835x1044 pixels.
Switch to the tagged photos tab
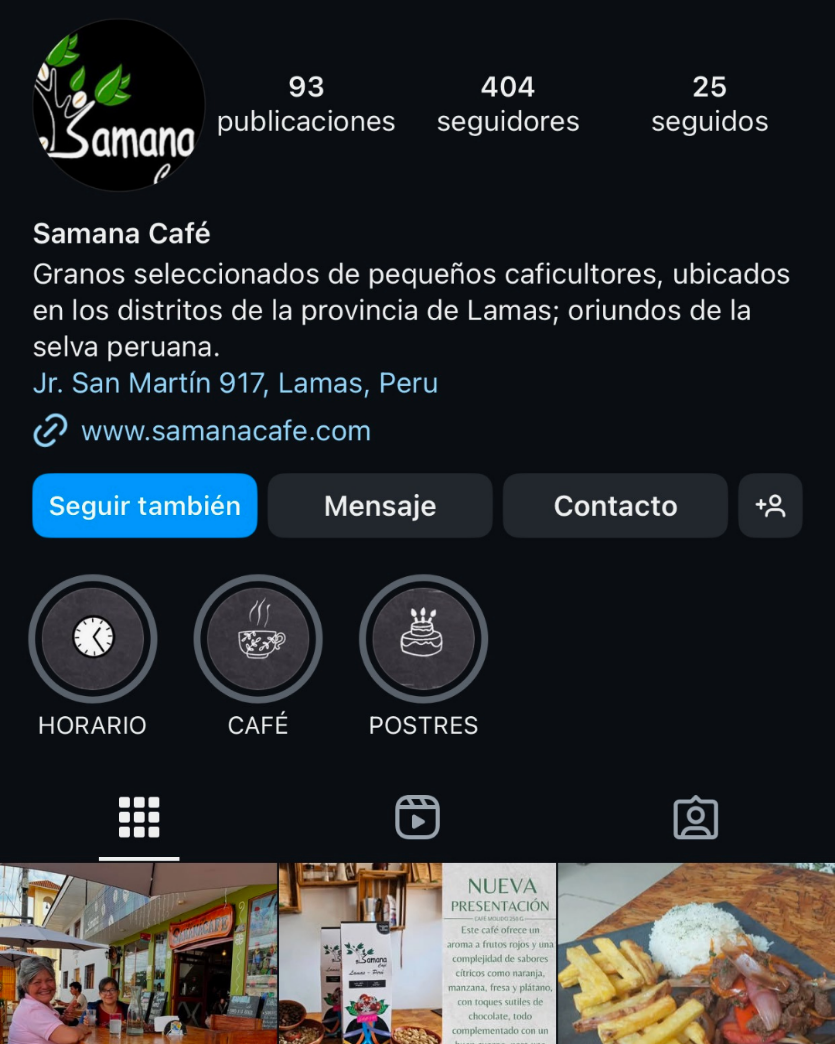point(696,818)
